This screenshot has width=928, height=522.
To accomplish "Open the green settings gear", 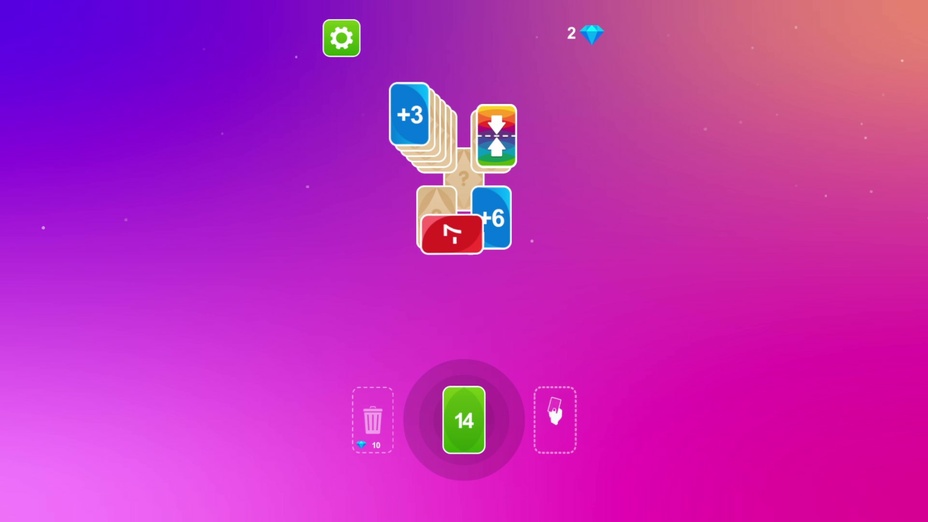I will (341, 38).
